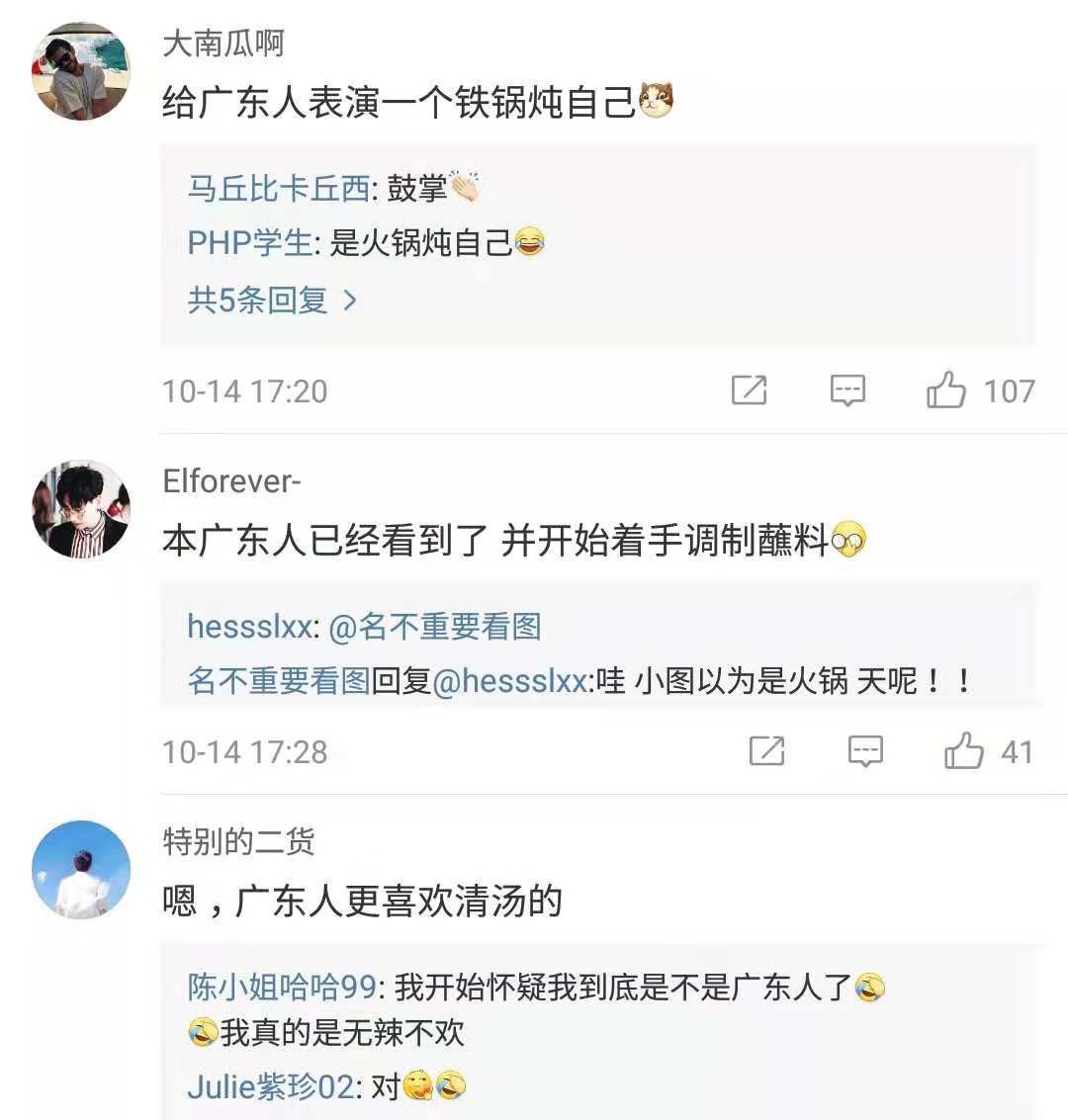Open 大南瓜啊's profile avatar
Viewport: 1068px width, 1120px height.
(x=80, y=71)
